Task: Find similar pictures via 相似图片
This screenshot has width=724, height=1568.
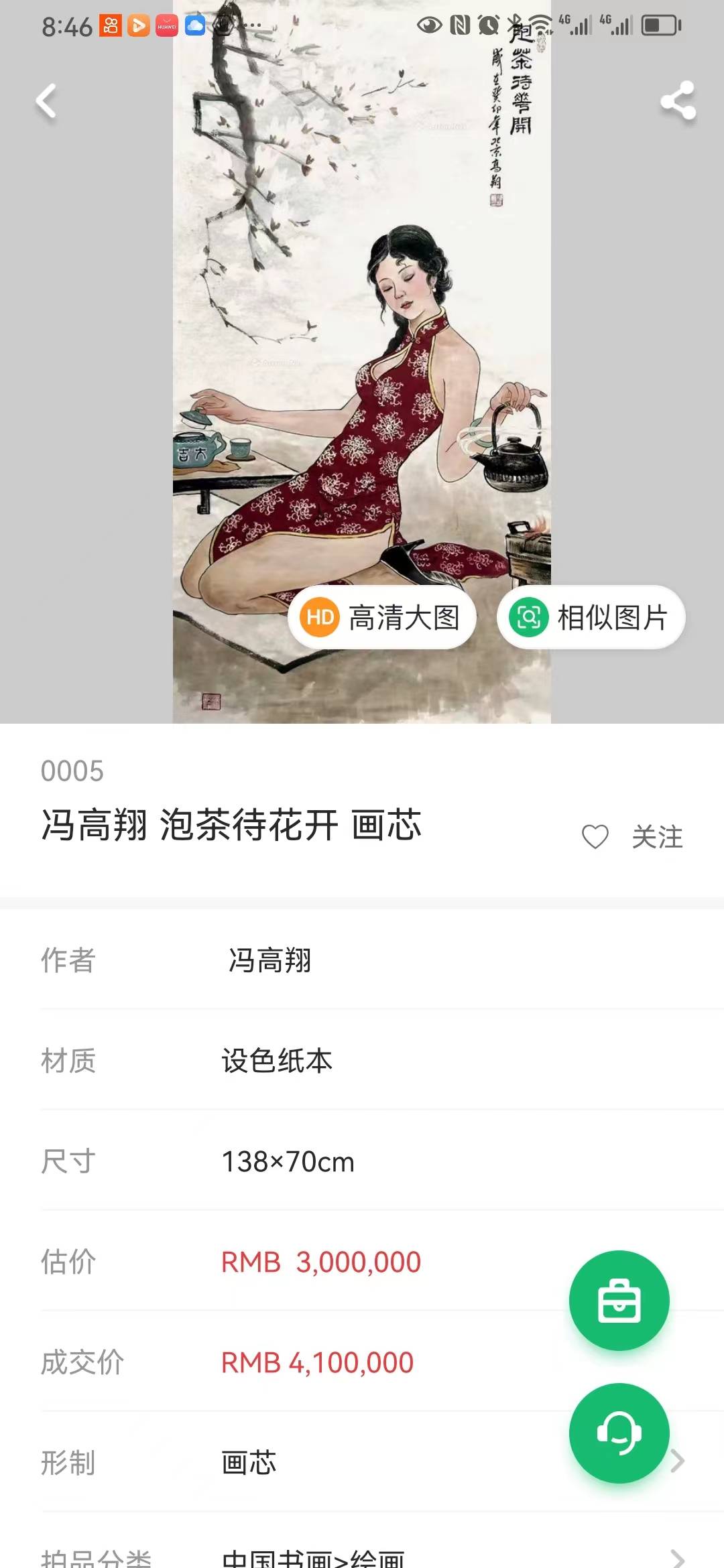Action: [x=591, y=617]
